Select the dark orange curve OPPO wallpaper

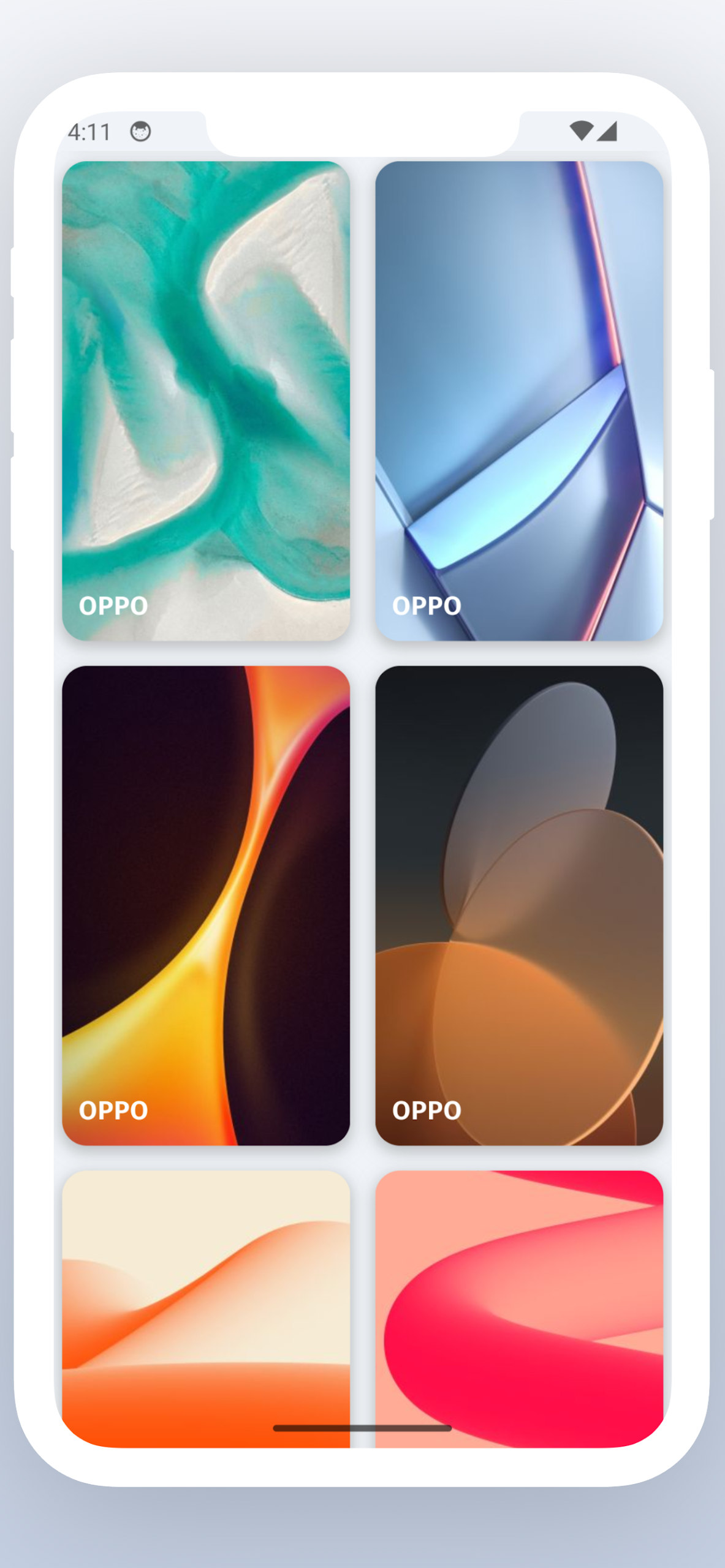206,905
